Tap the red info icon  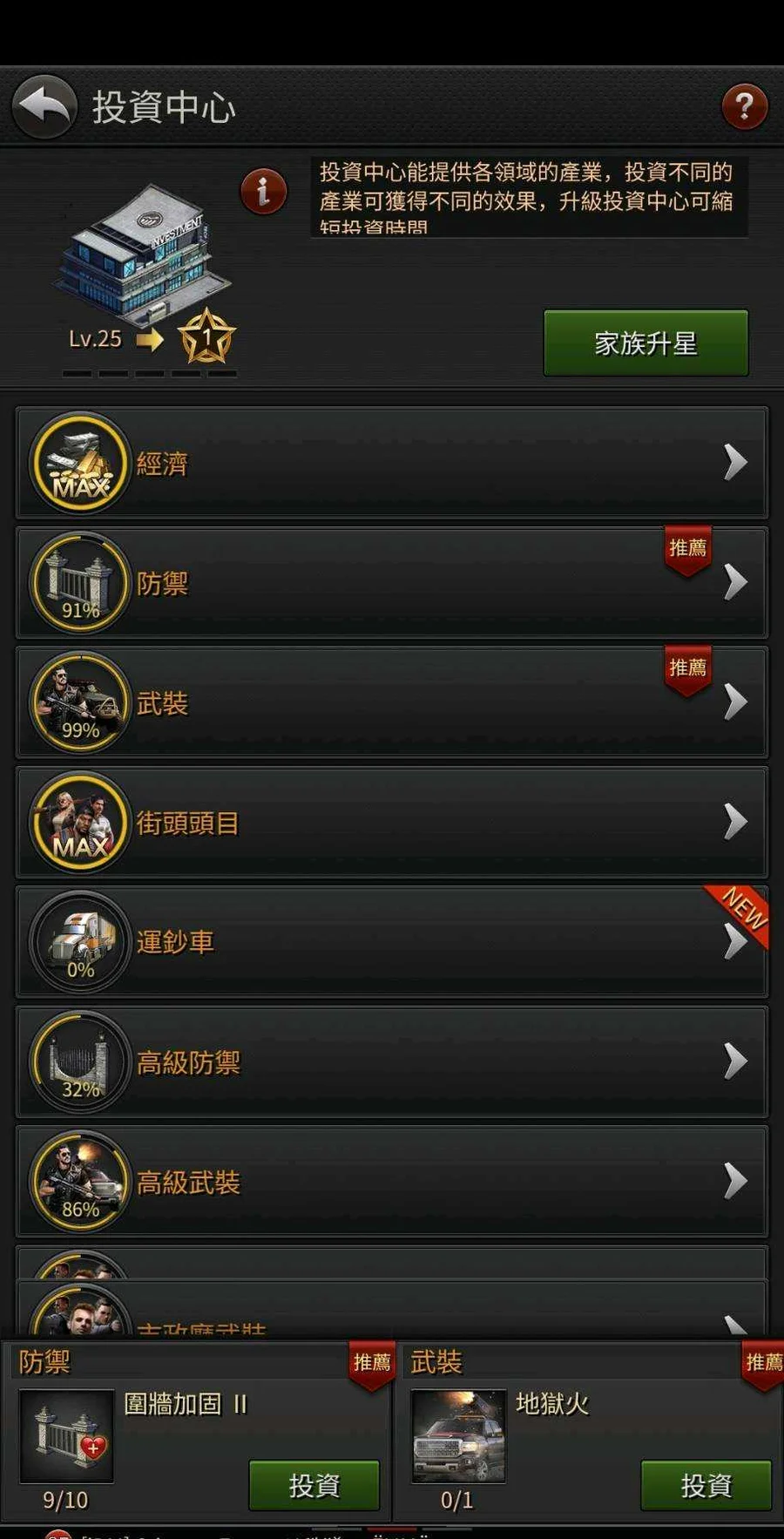263,191
